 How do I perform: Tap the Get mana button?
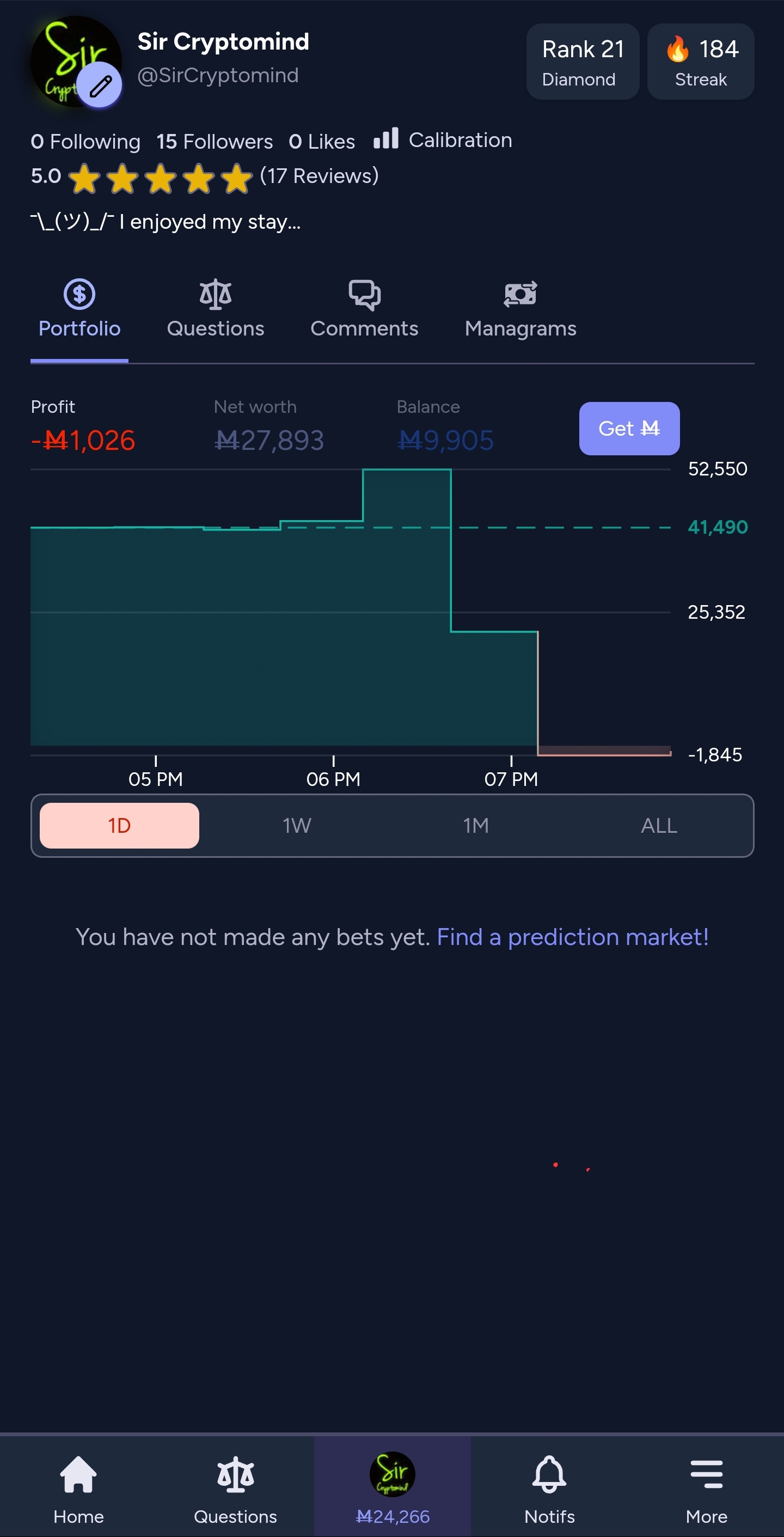[629, 429]
